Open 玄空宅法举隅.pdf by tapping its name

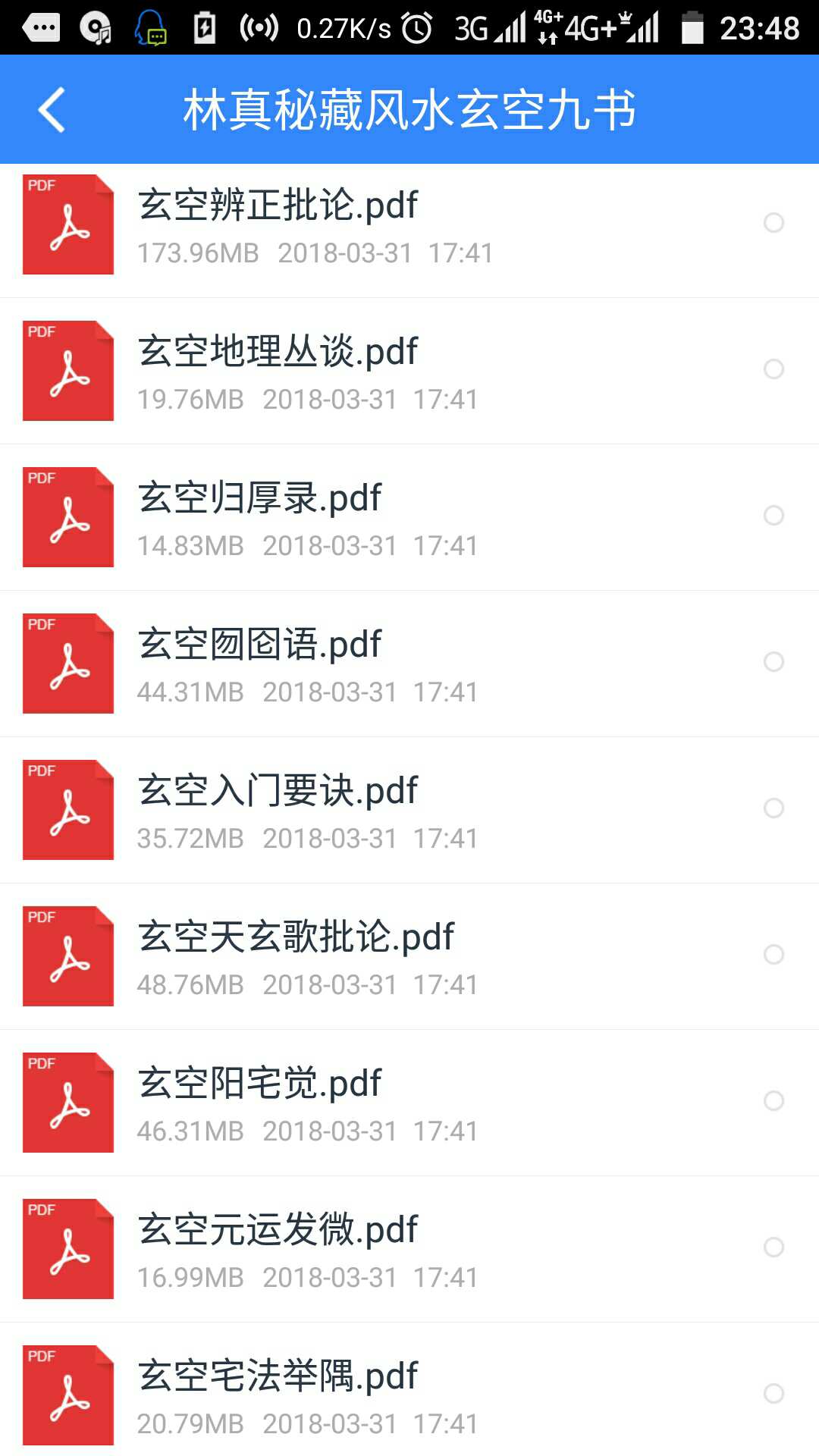coord(278,1375)
